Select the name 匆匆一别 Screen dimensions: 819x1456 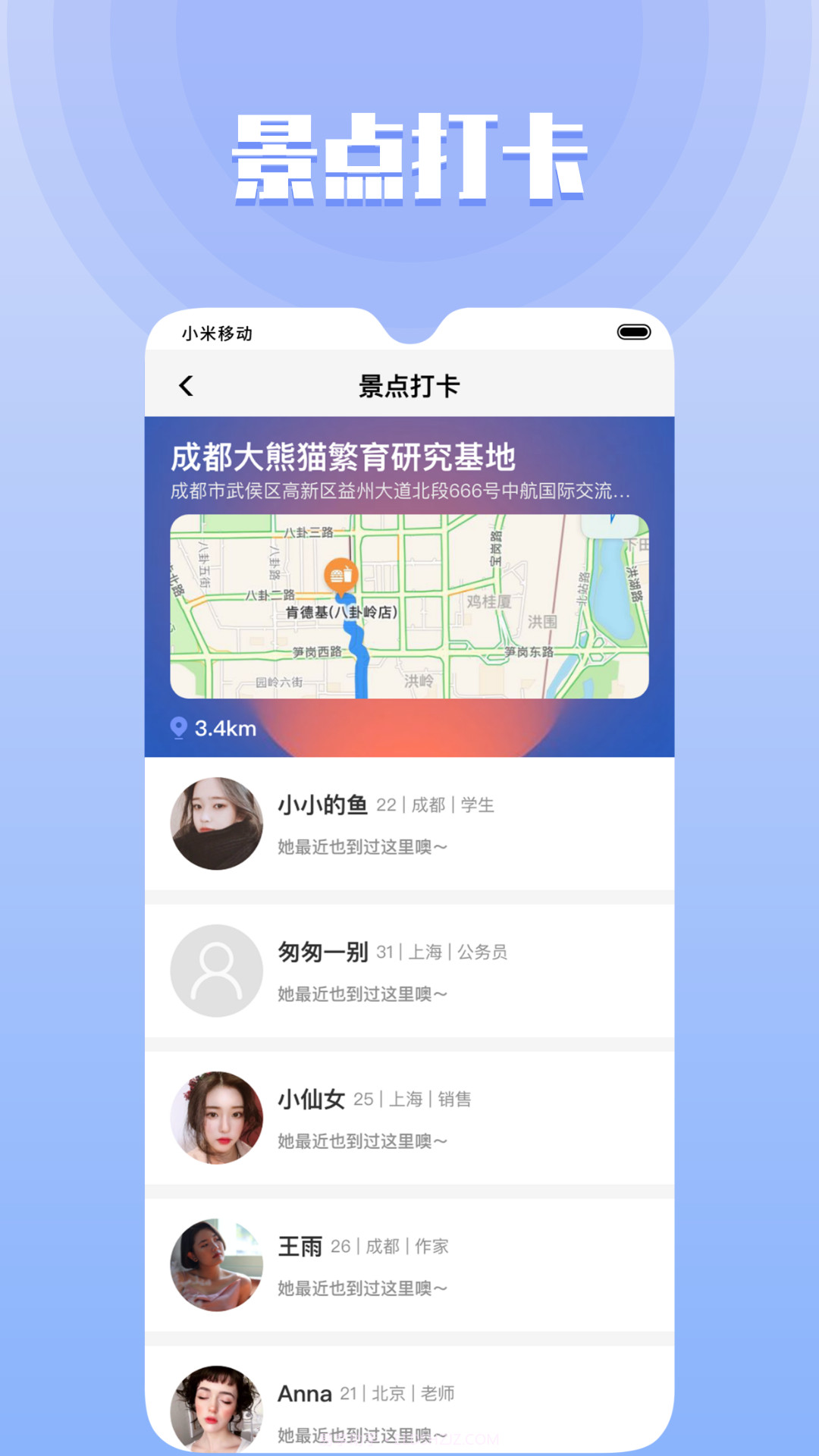click(325, 952)
